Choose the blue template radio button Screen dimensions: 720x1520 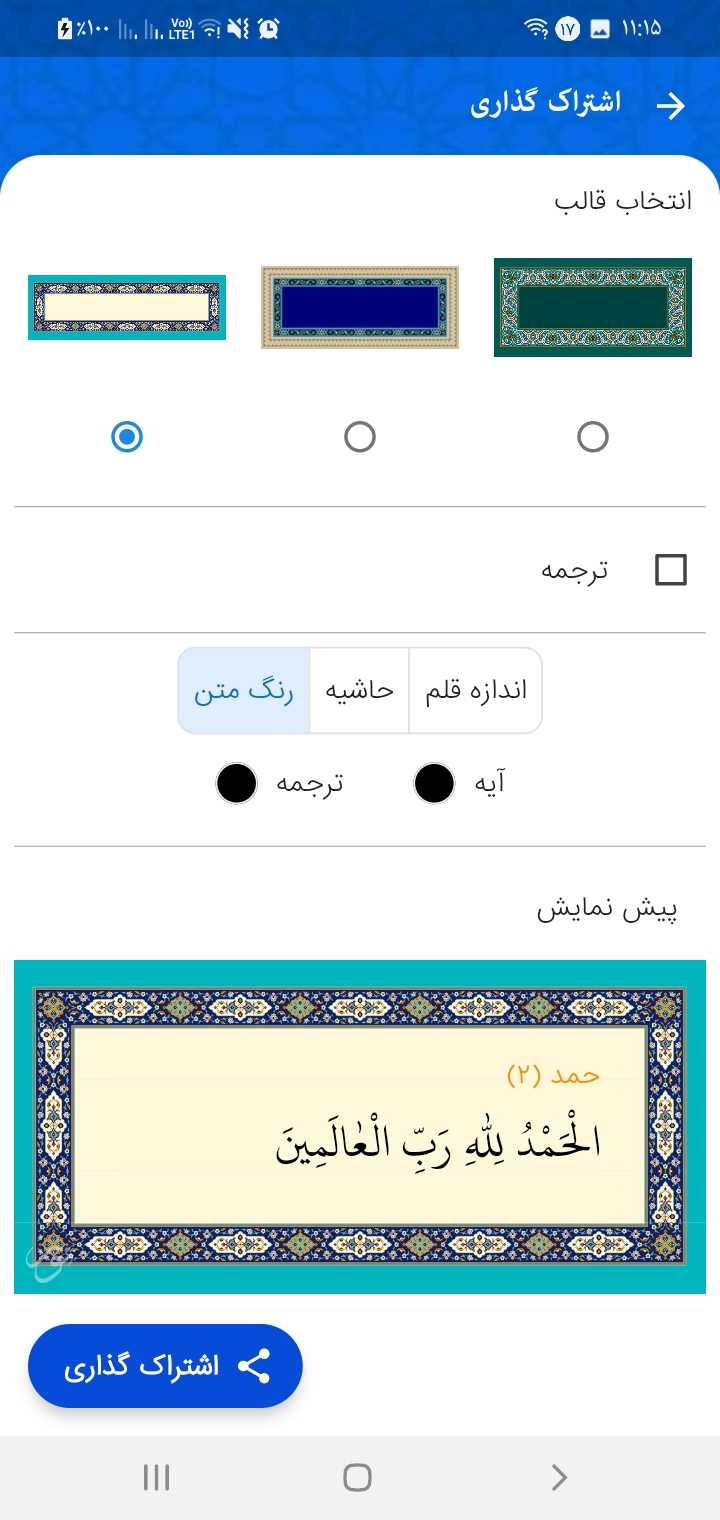360,436
